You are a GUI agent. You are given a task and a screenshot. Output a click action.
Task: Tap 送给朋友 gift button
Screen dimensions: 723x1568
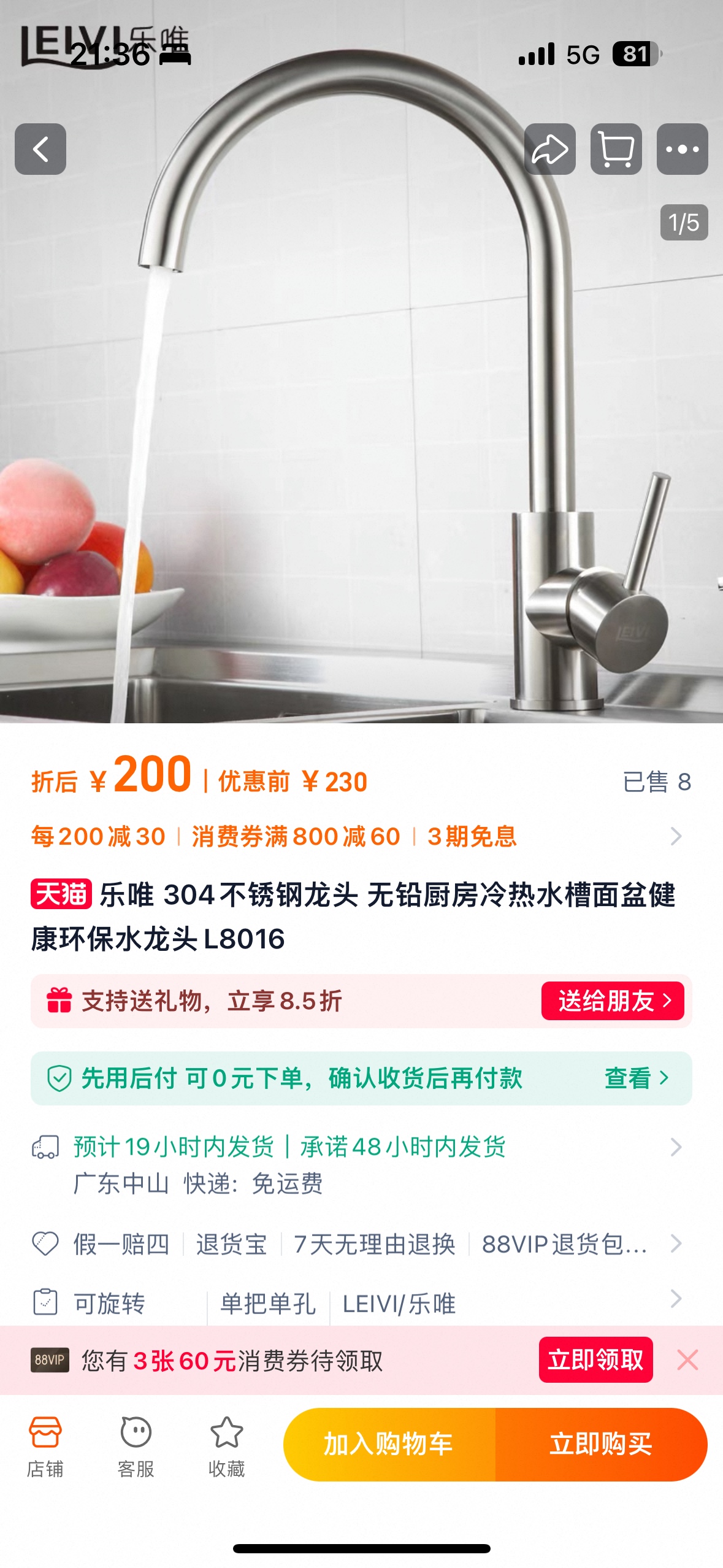point(612,1001)
